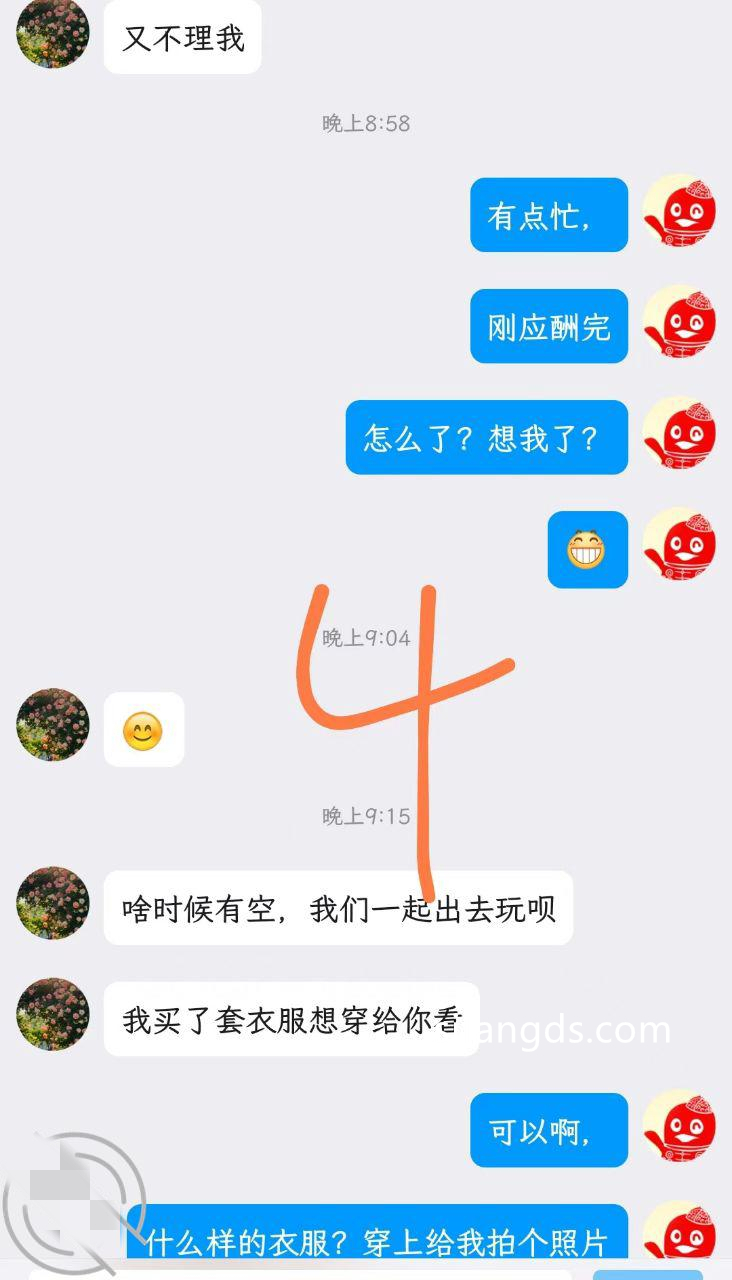Tap the contact's avatar beside "啥时候有空，我们一起出去玩呗"
This screenshot has width=732, height=1280.
coord(52,903)
